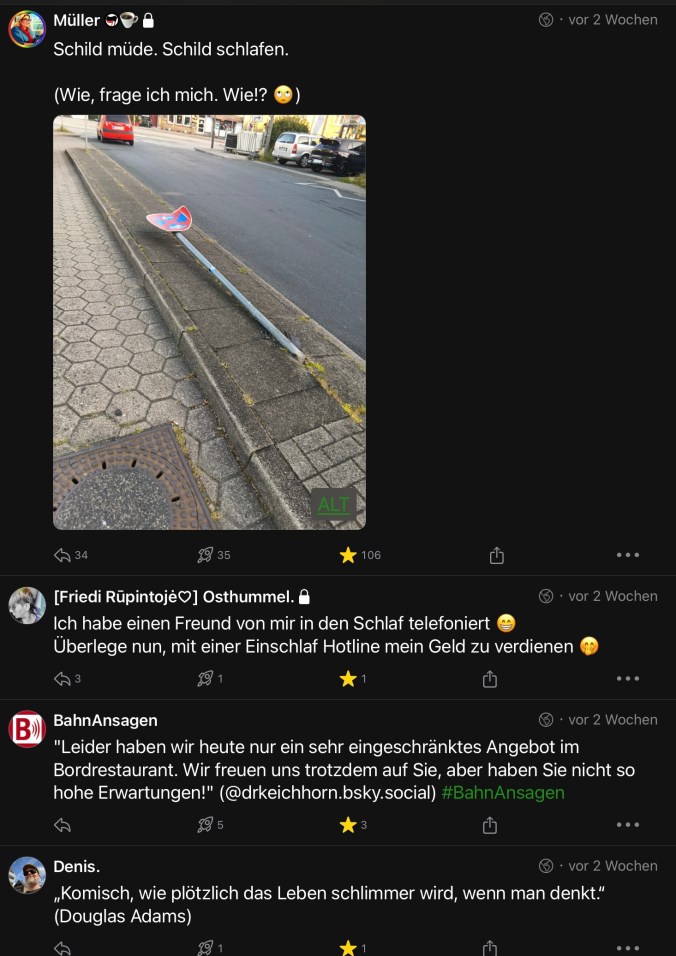Screen dimensions: 676x956
Task: Share Müller's sleeping sign post
Action: coord(497,555)
